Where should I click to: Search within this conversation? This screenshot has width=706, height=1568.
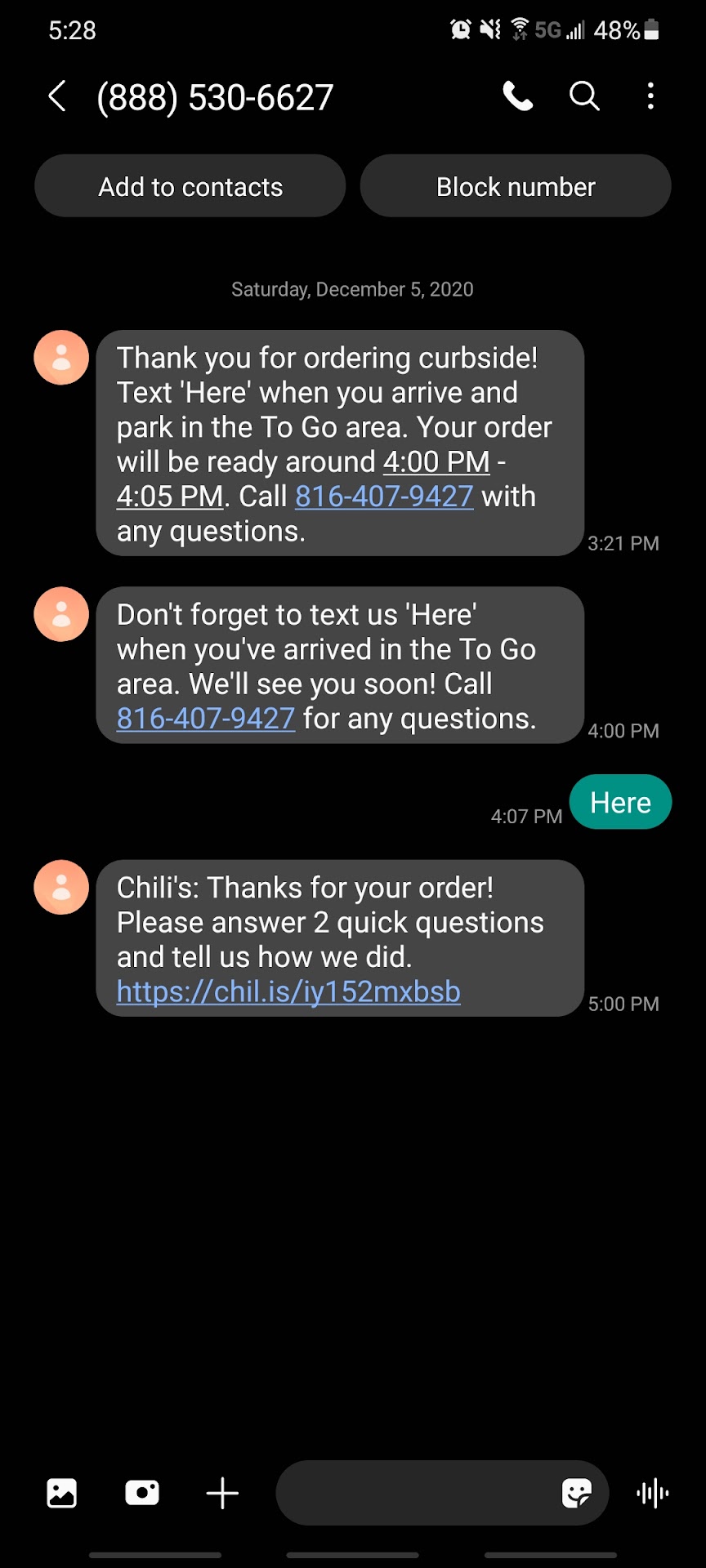[x=584, y=96]
